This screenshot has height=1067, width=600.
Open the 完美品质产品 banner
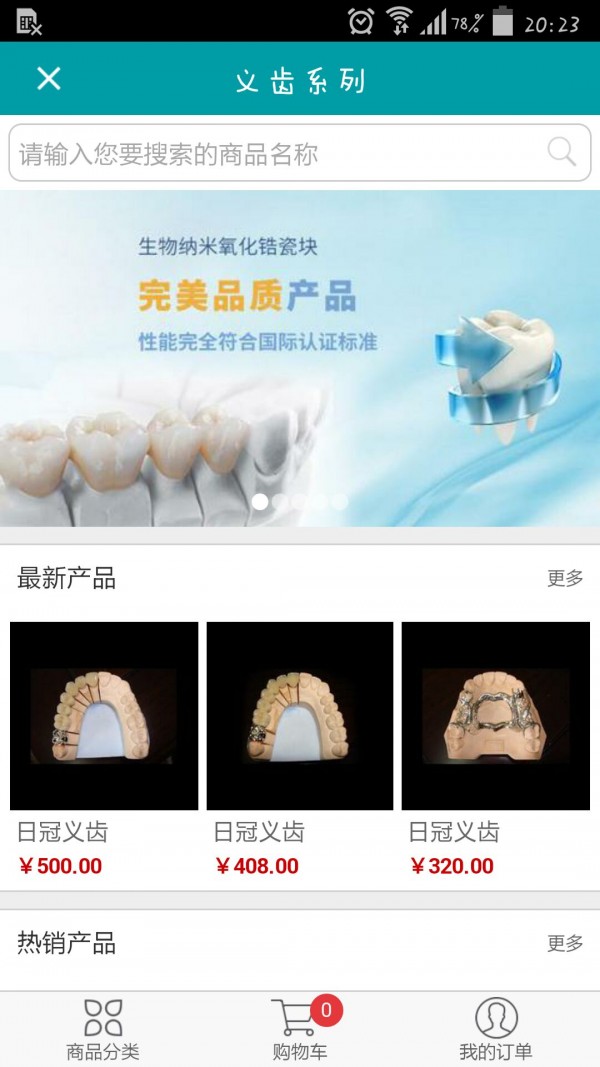[x=300, y=358]
